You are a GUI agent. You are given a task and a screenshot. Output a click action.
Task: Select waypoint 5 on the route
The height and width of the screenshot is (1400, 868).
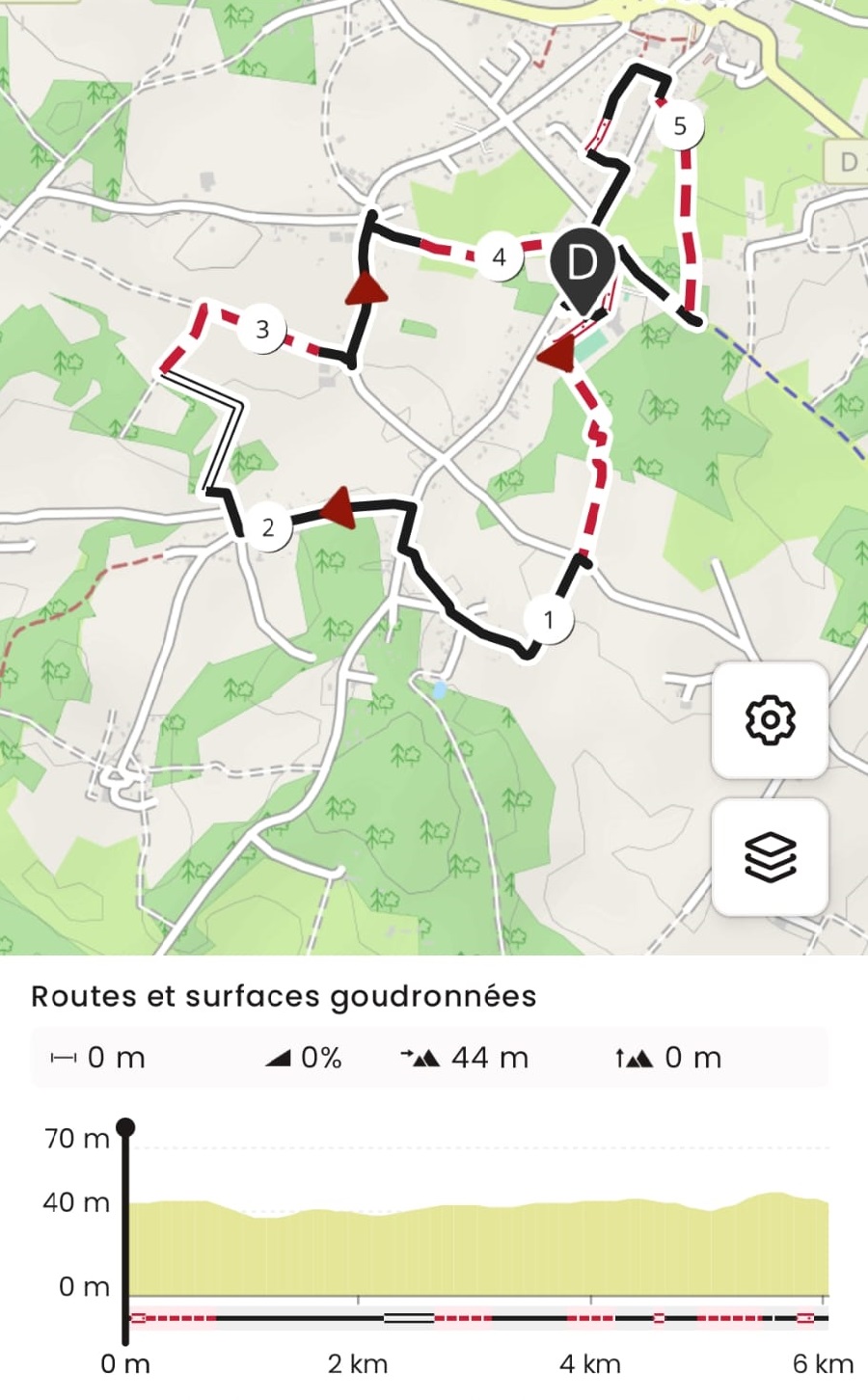pyautogui.click(x=680, y=125)
